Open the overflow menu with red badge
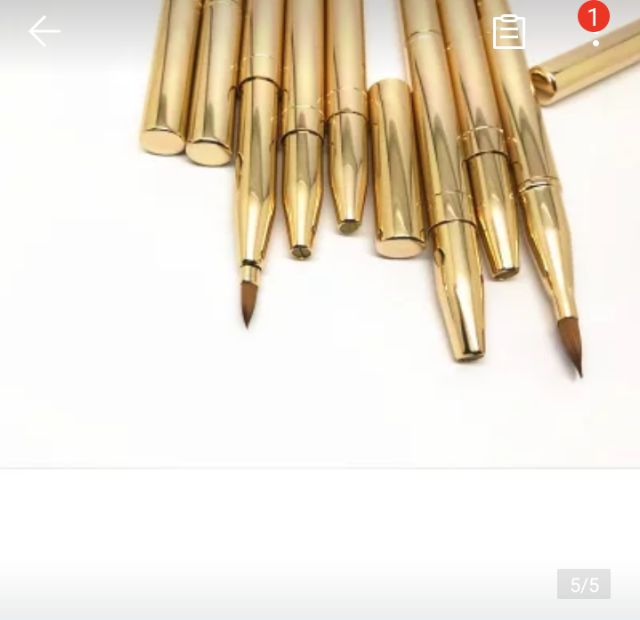 point(595,32)
